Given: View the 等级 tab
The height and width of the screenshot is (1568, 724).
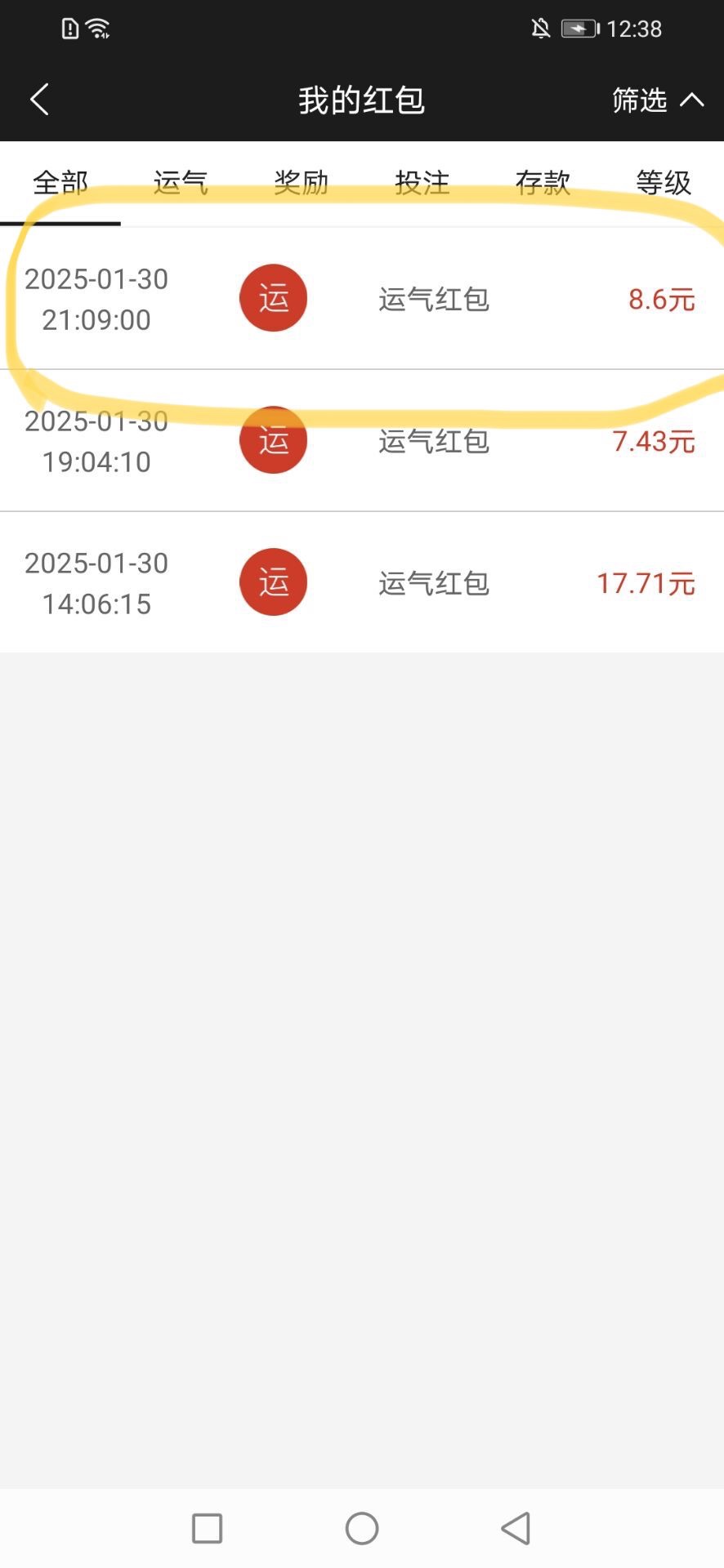Looking at the screenshot, I should pos(664,182).
